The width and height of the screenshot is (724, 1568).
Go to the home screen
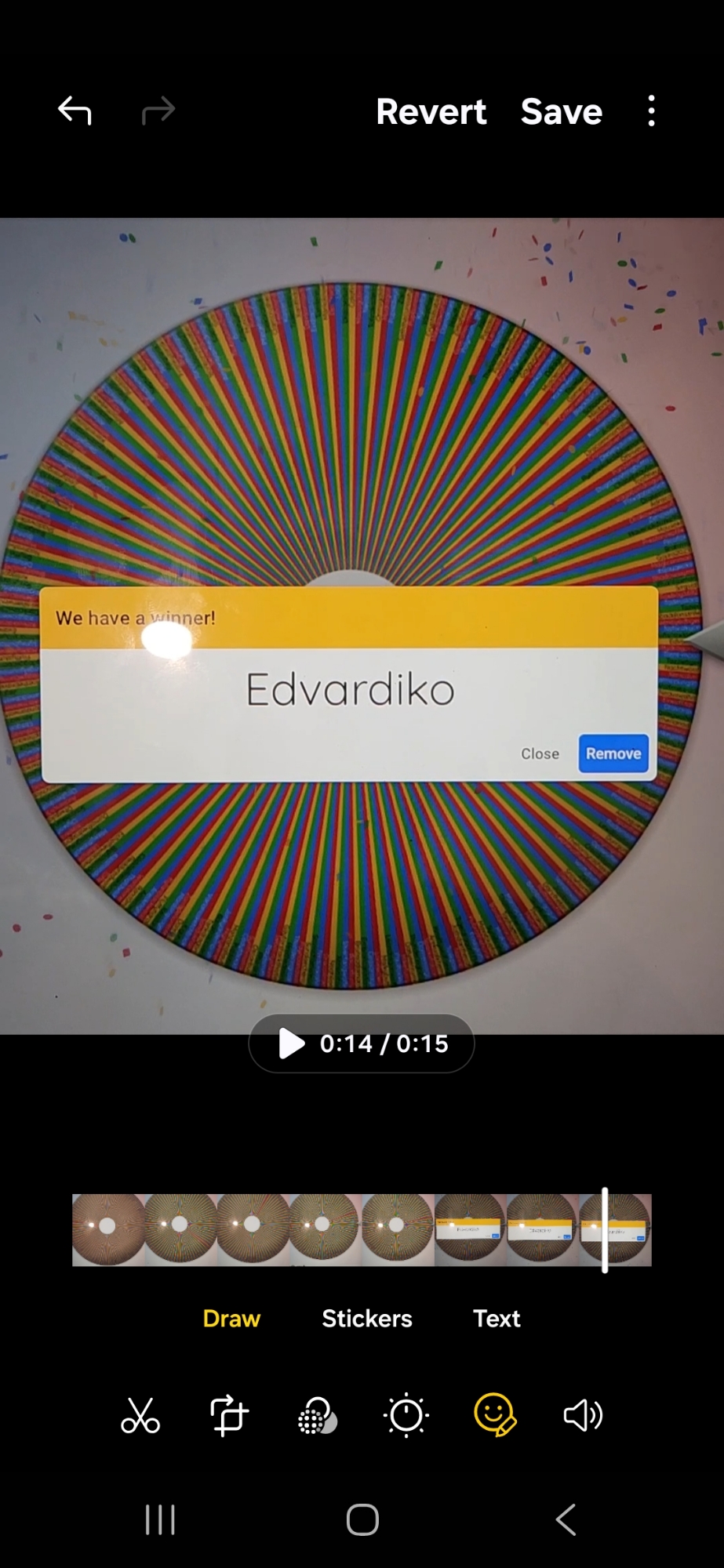pos(362,1519)
